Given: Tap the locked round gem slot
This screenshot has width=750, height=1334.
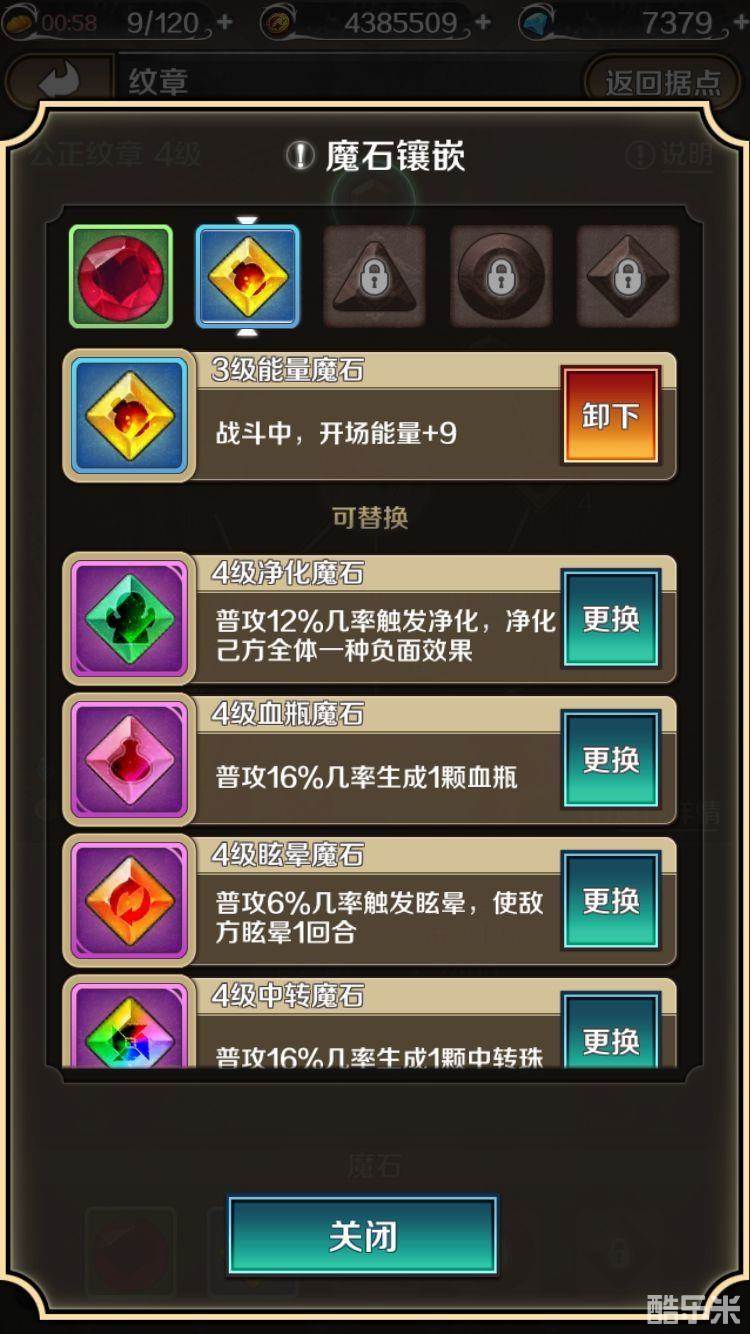Looking at the screenshot, I should click(x=501, y=276).
